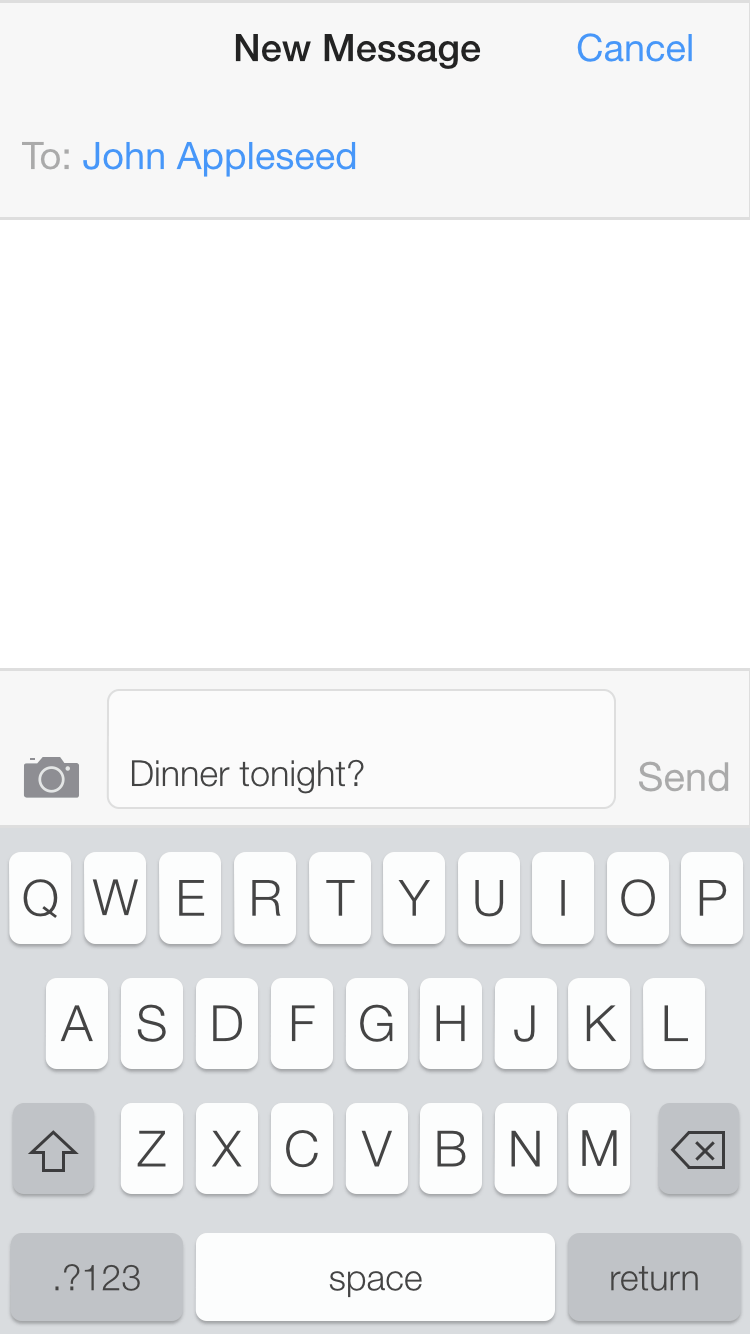Focus the message field with "Dinner tonight?"
The height and width of the screenshot is (1334, 750).
pos(361,749)
